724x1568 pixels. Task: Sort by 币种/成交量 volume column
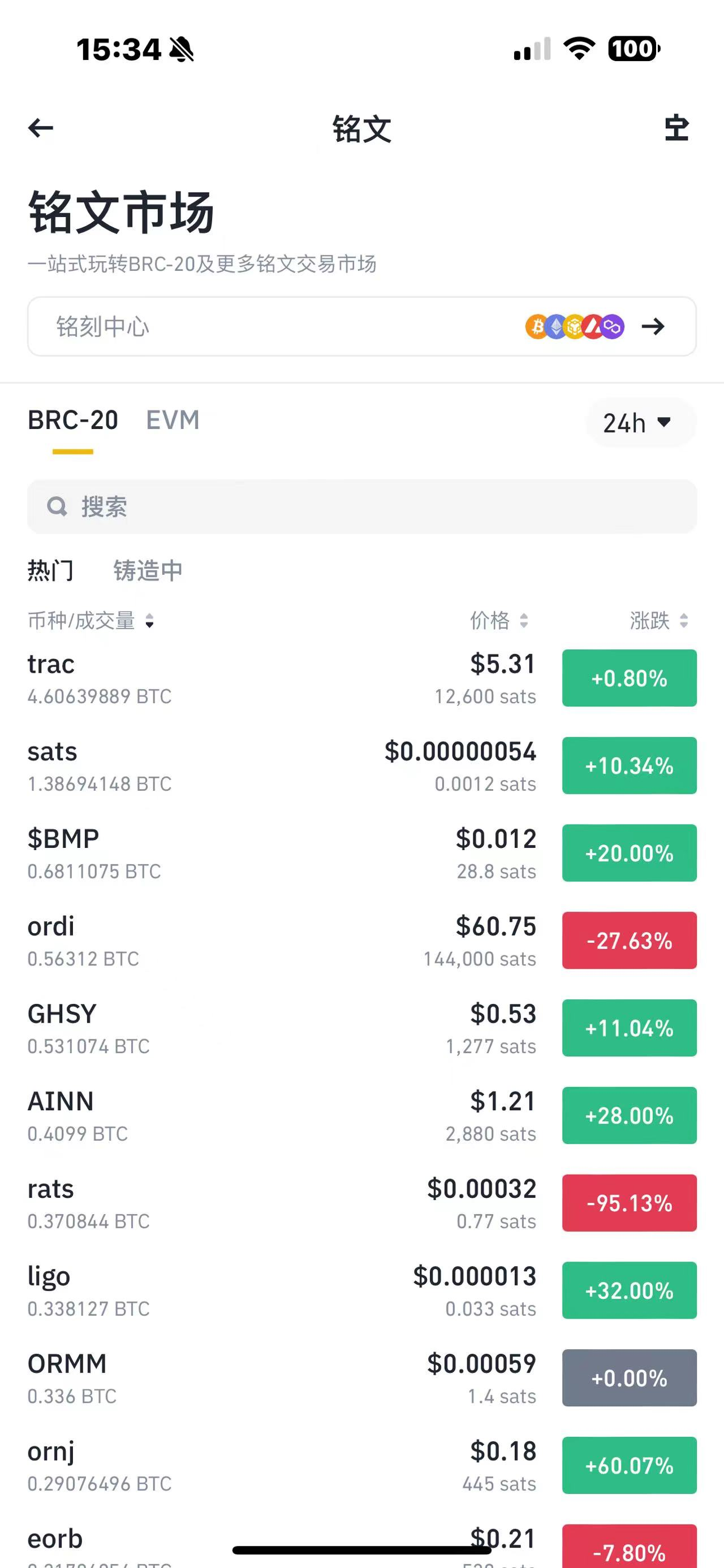point(90,621)
